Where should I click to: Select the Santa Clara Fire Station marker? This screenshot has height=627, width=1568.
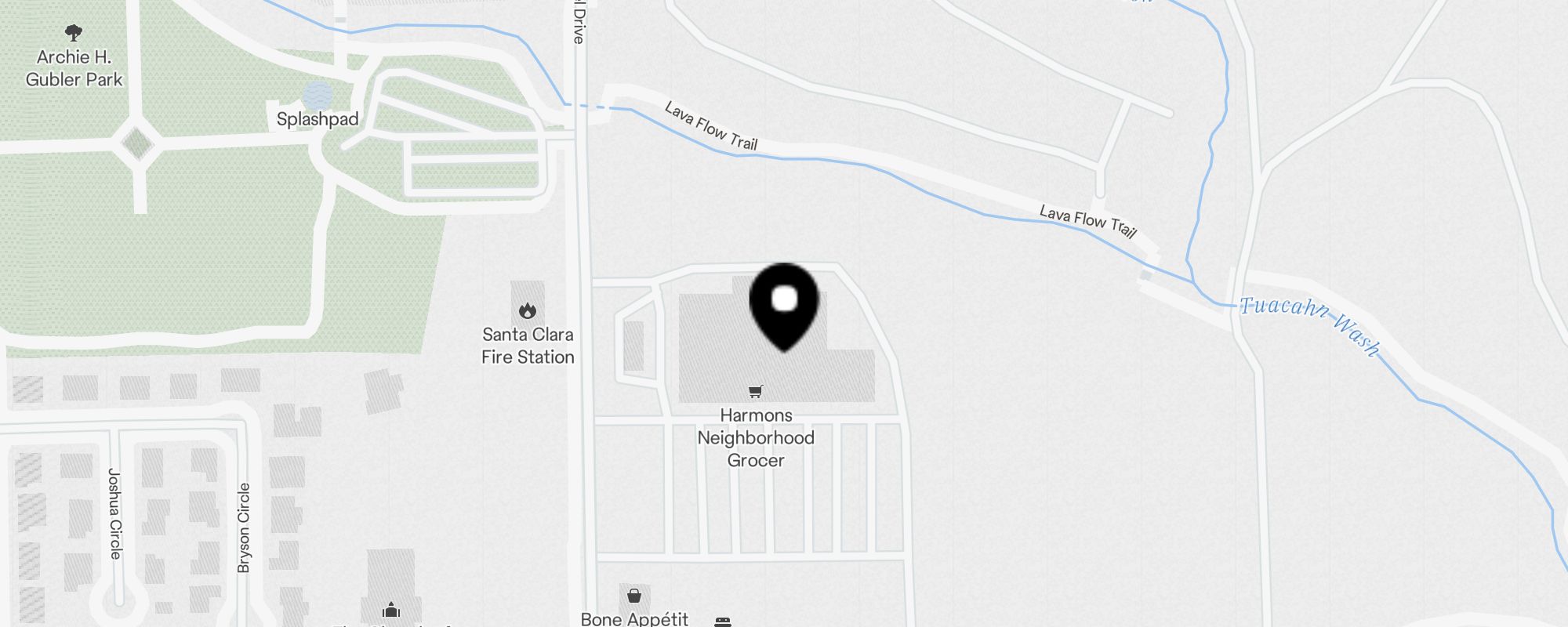click(x=528, y=311)
